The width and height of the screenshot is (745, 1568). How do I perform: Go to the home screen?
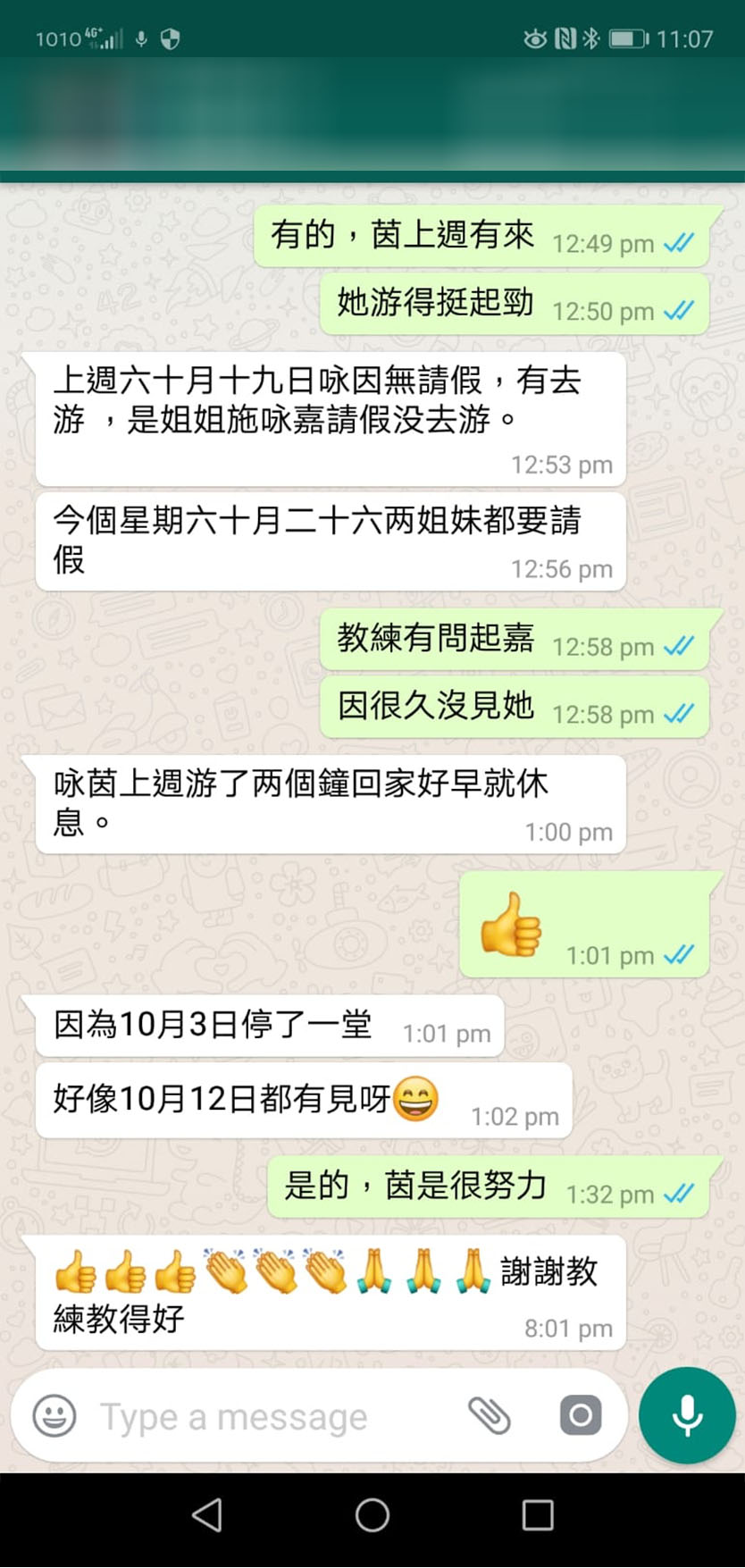[x=372, y=1515]
